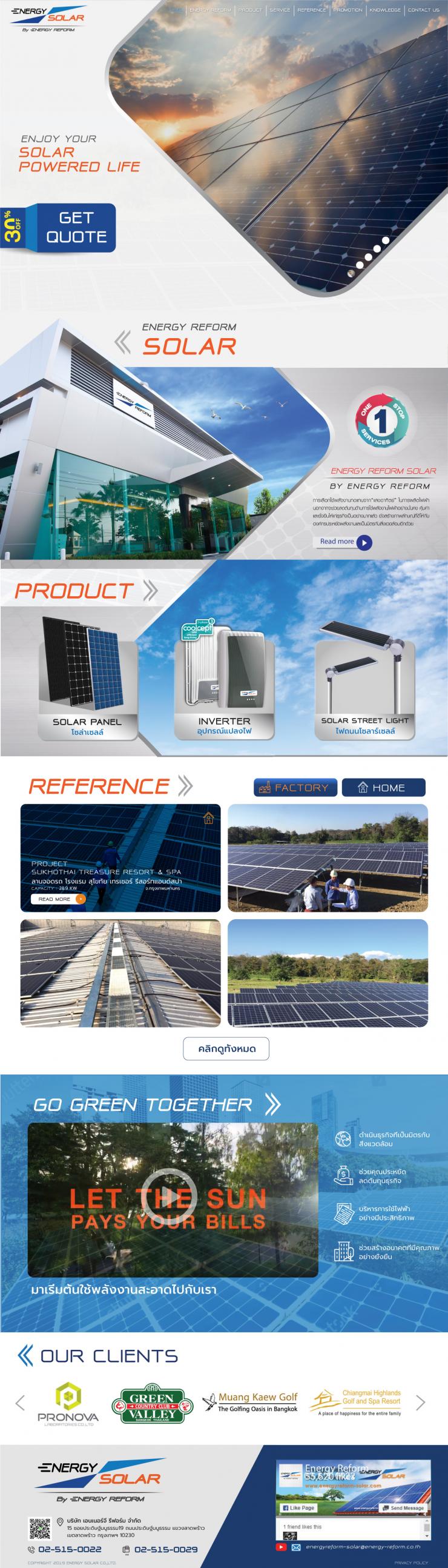Tap Read More on Sukhothai Treasure Resort project
Viewport: 448px width, 1568px height.
58,899
